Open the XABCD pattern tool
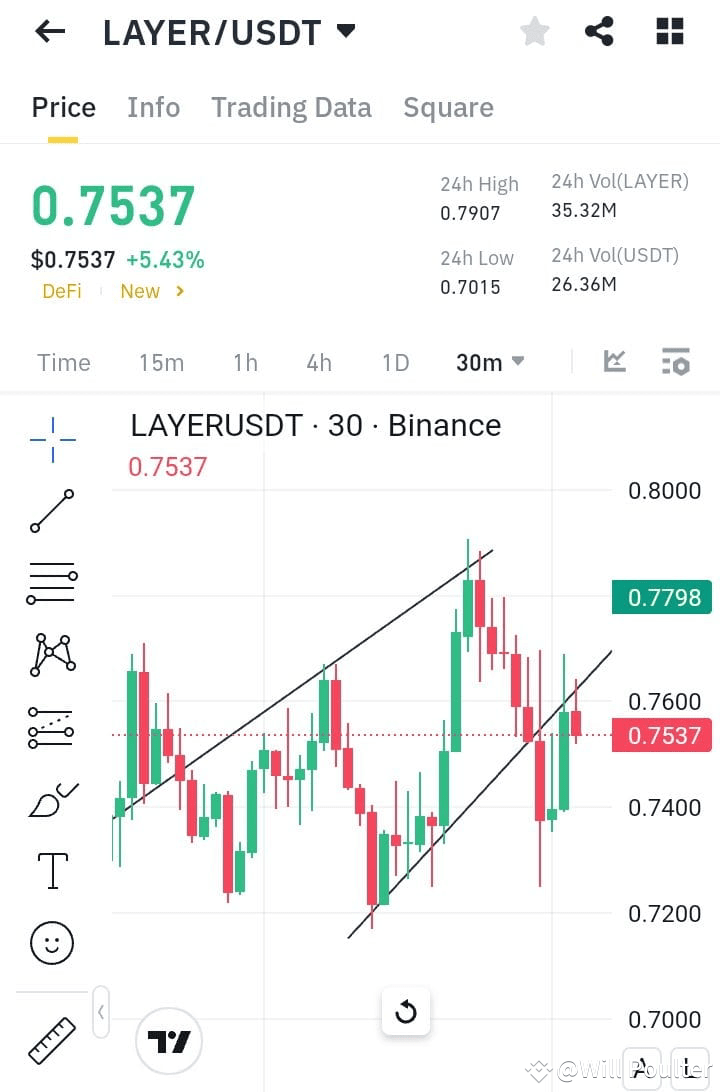The height and width of the screenshot is (1092, 720). click(50, 654)
